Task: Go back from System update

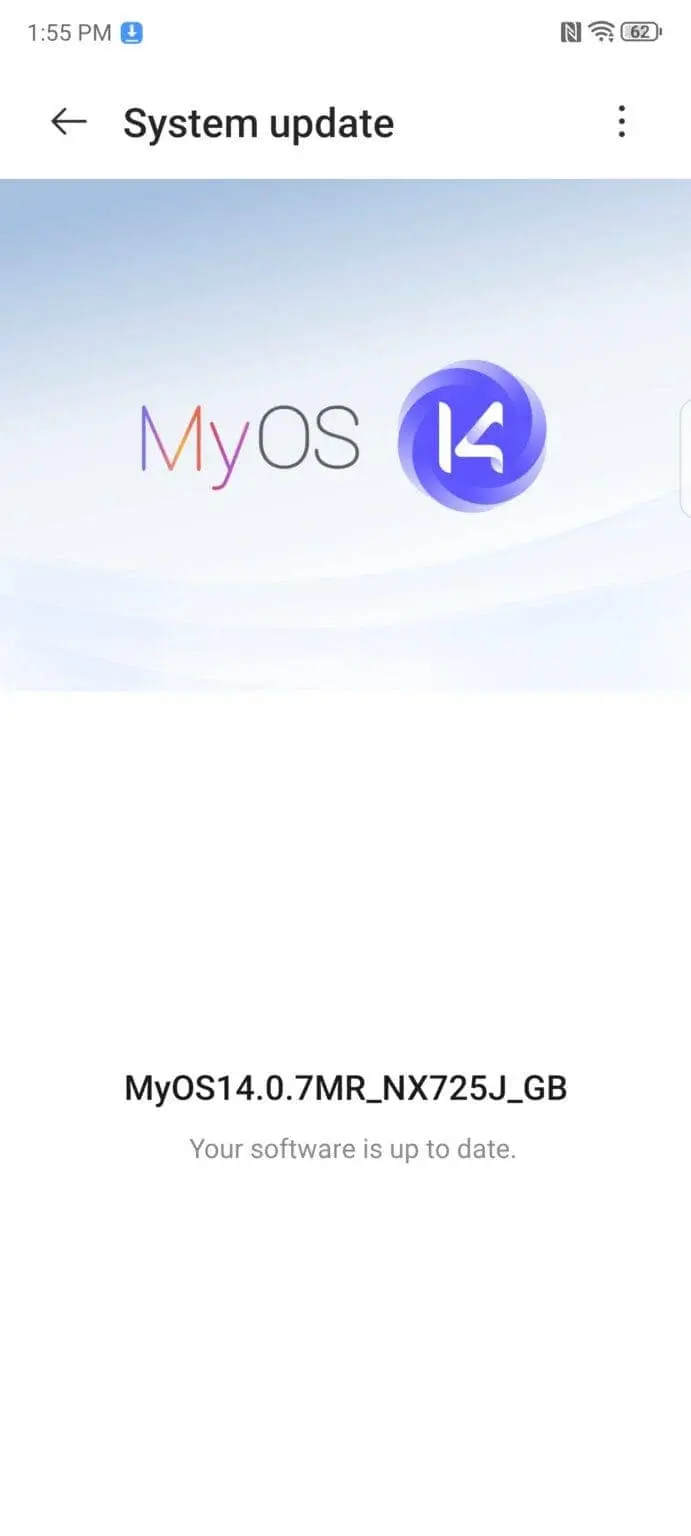Action: coord(68,122)
